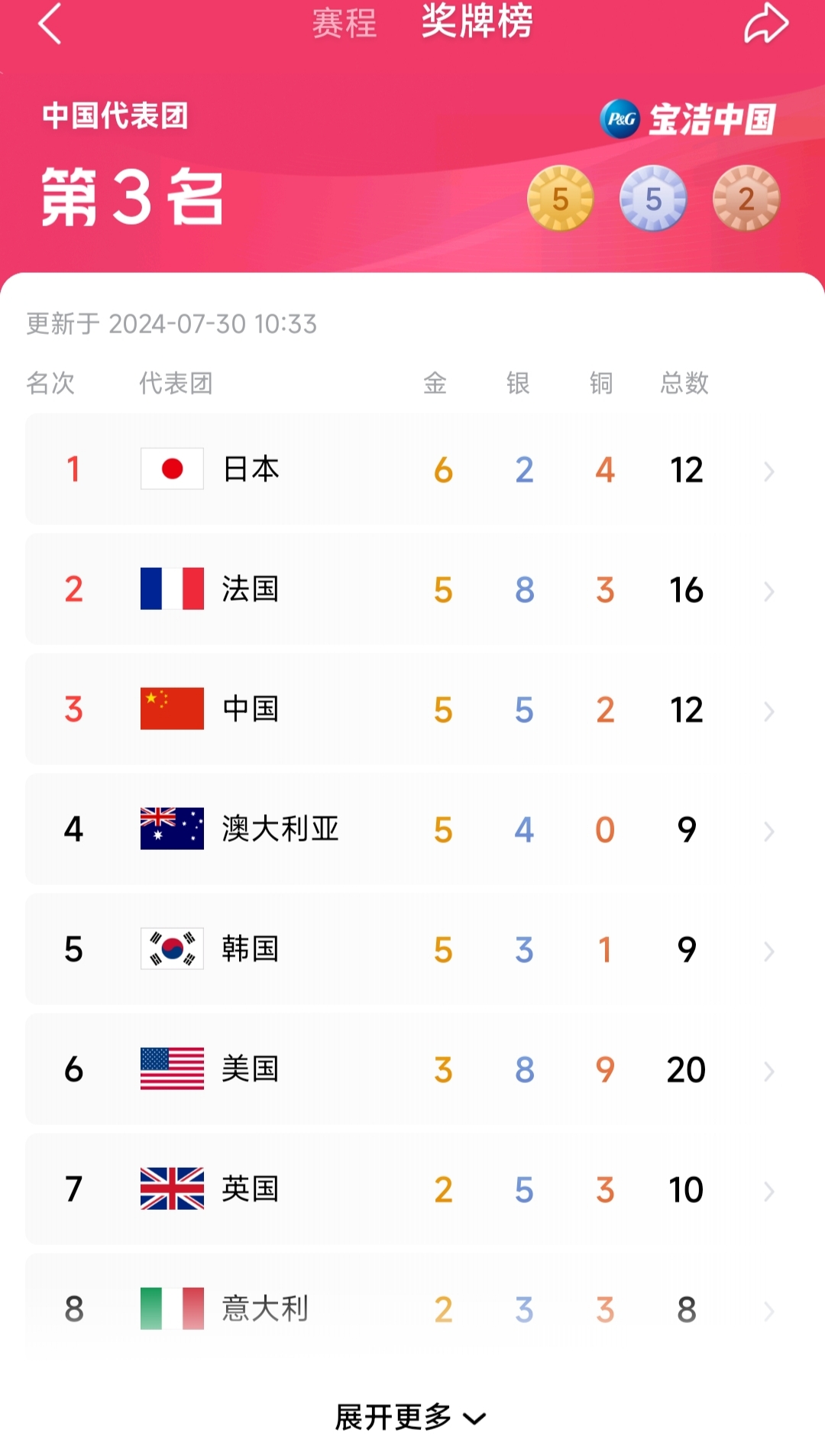This screenshot has height=1456, width=825.
Task: View 中国 medal breakdown row
Action: pos(412,709)
